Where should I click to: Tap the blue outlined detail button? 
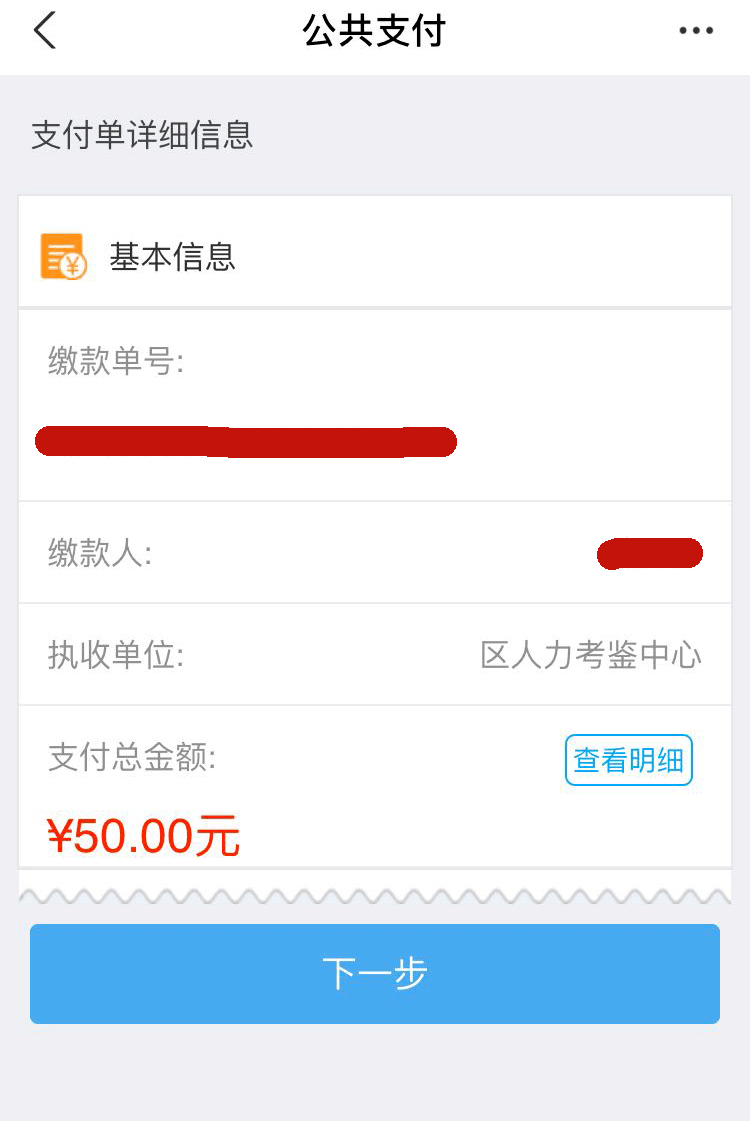628,760
